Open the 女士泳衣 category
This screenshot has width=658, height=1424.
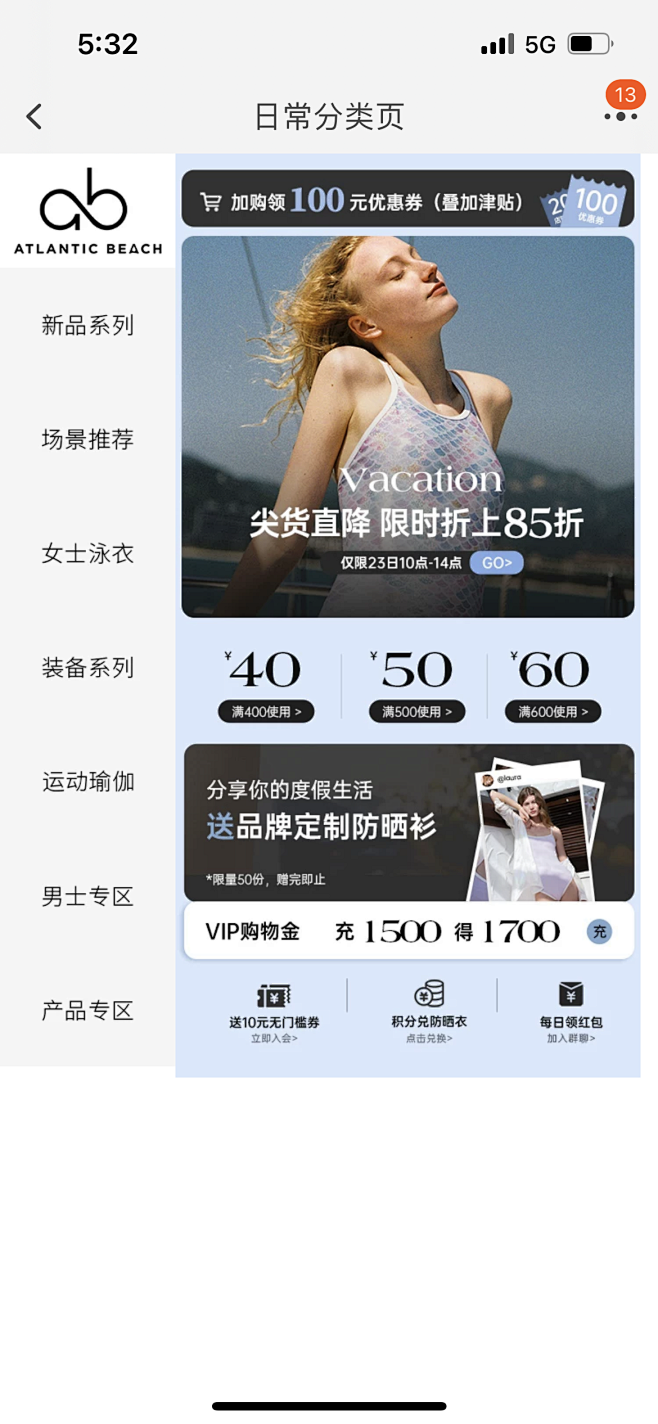(x=88, y=553)
